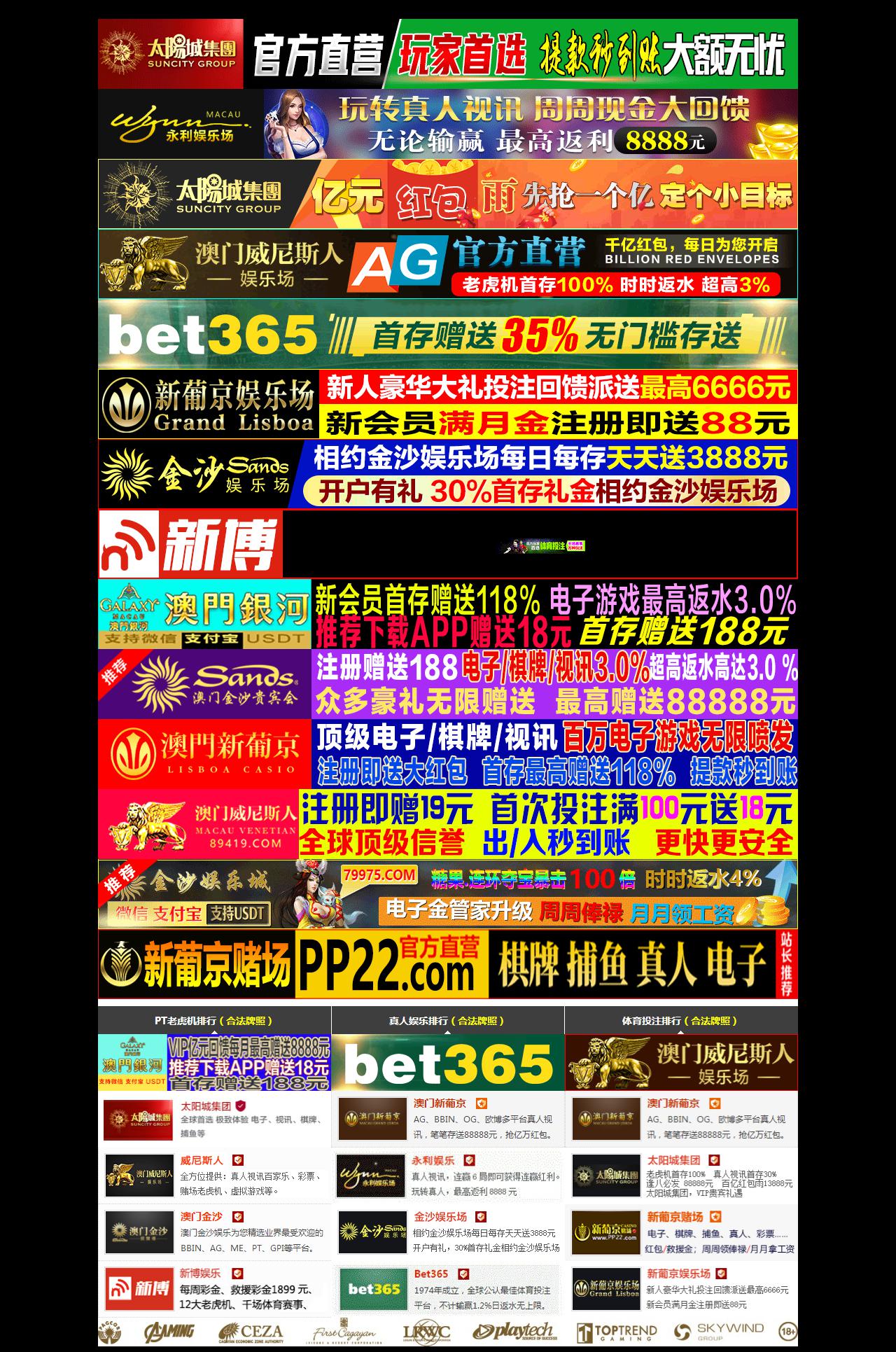This screenshot has height=1352, width=896.
Task: Open the 澳門新葡京 Lisboa Casio banner
Action: tap(448, 754)
